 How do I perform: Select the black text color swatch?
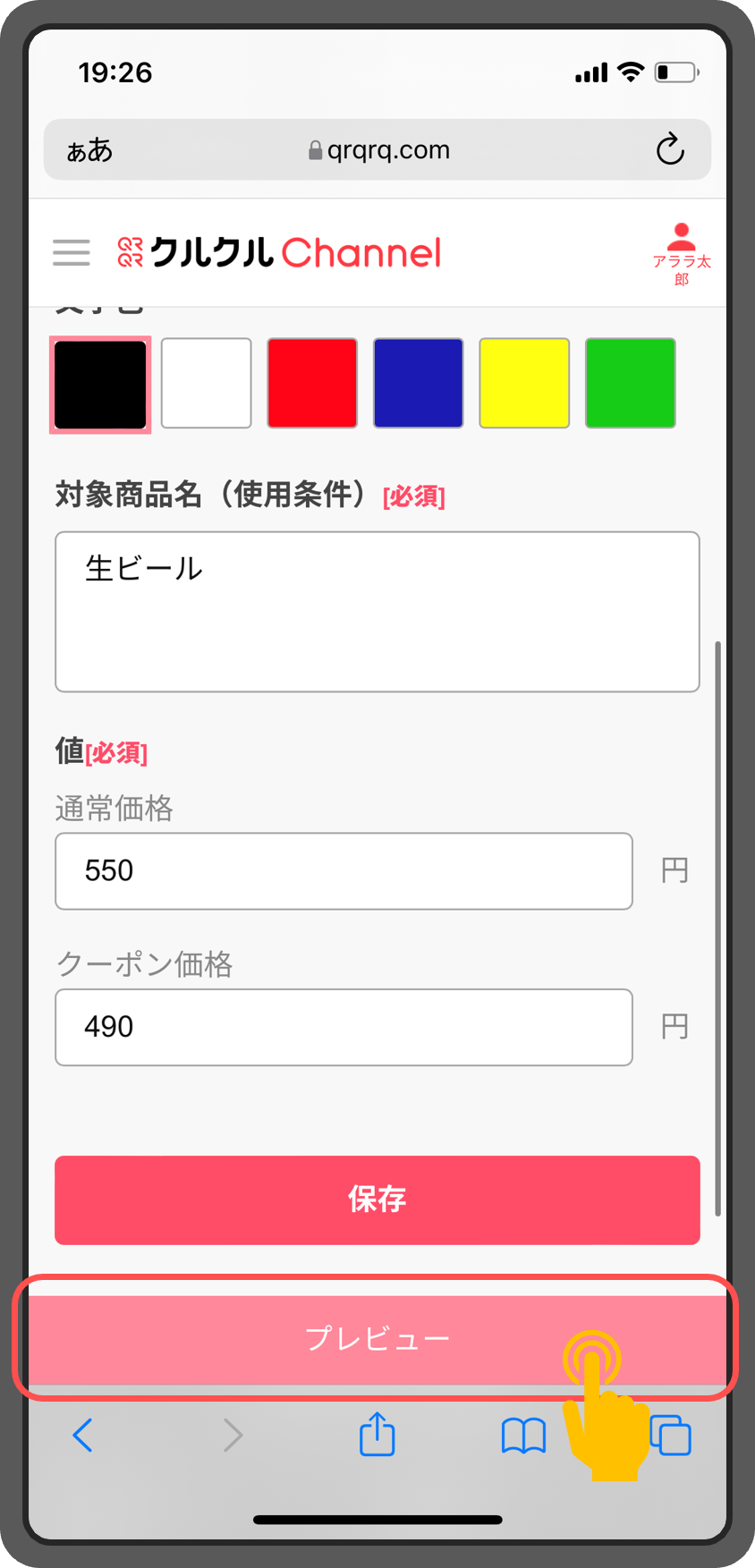click(100, 385)
